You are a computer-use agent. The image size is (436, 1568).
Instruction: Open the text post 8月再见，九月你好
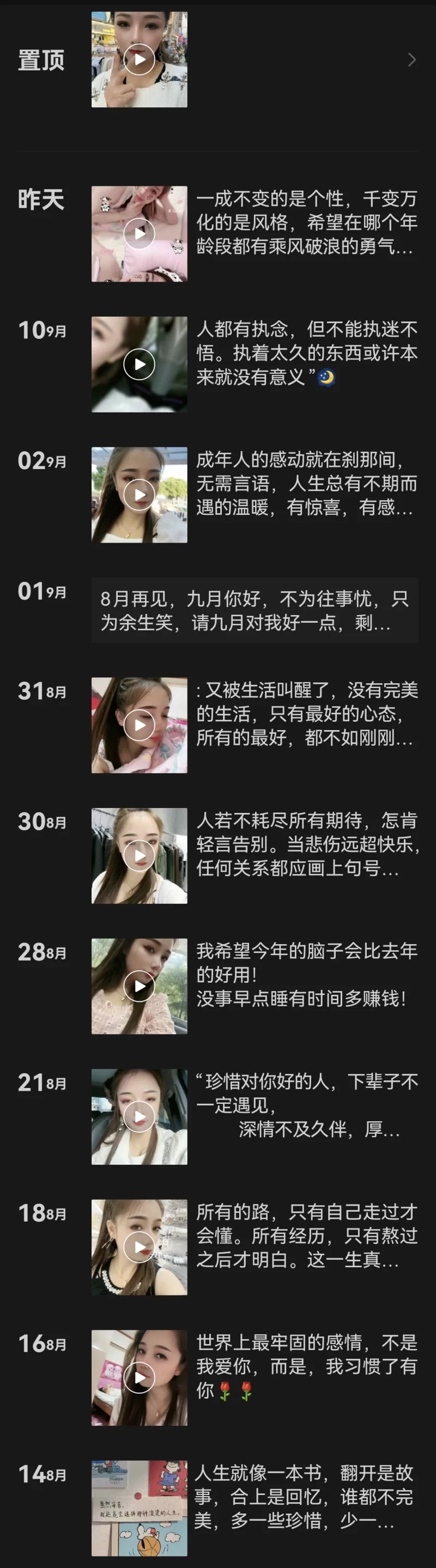[255, 610]
